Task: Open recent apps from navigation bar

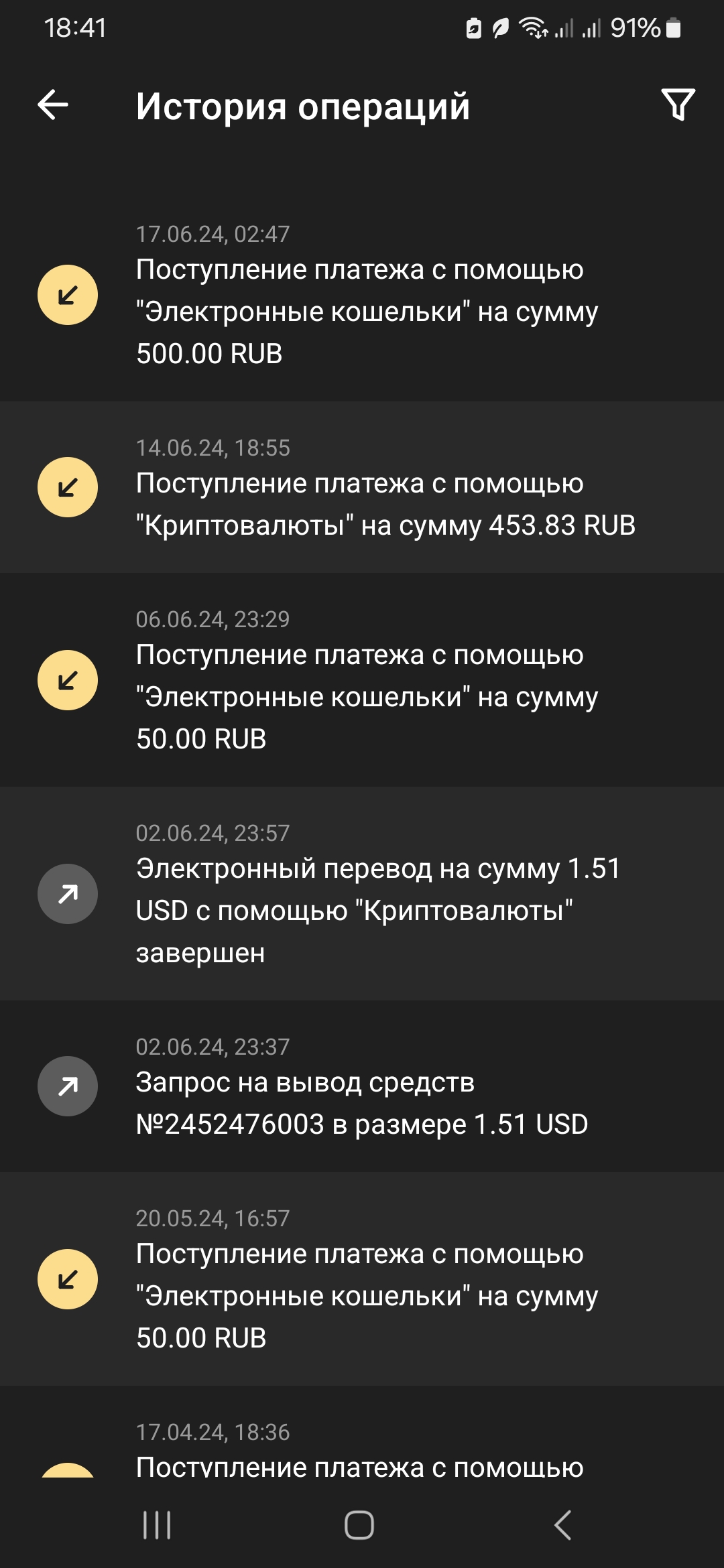Action: 157,1526
